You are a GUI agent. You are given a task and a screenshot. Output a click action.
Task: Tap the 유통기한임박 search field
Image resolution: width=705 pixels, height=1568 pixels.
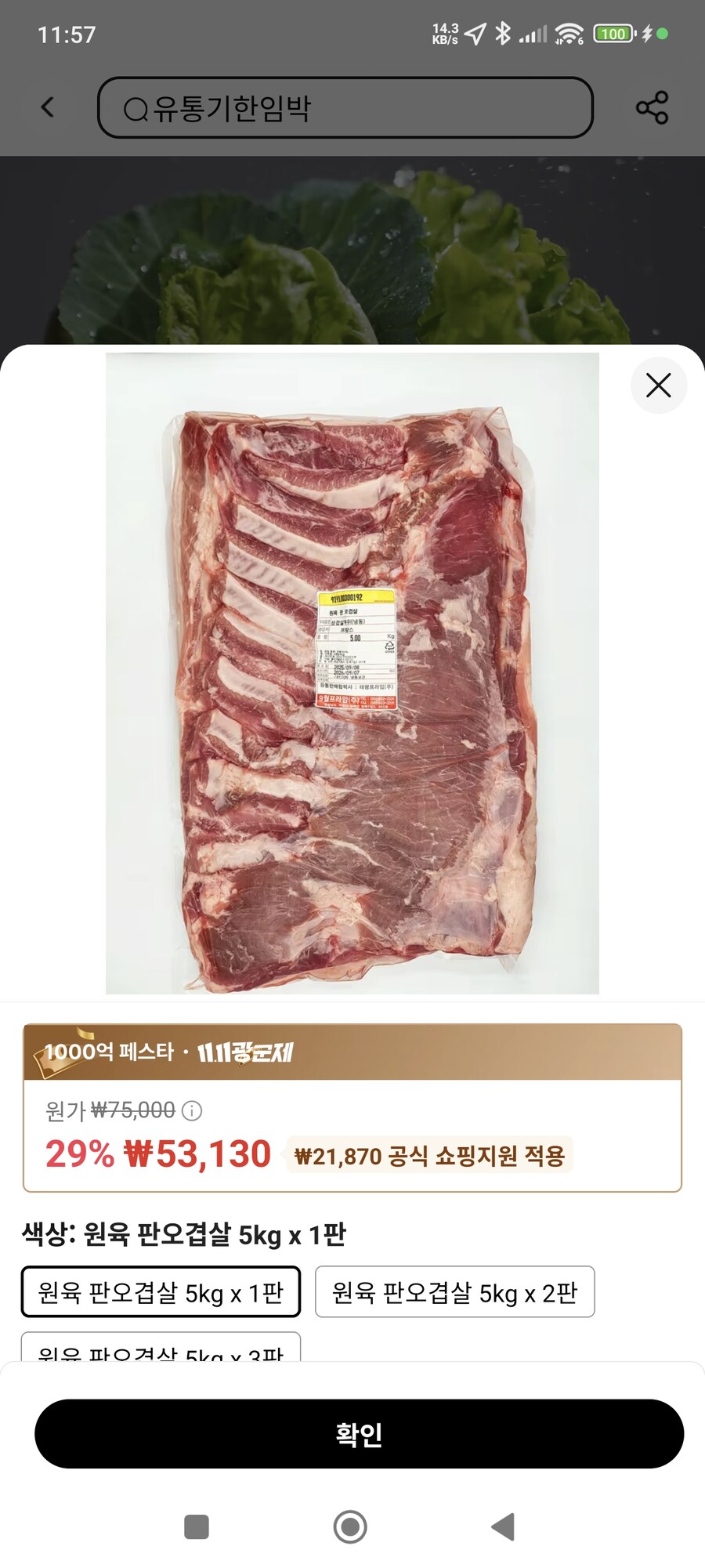click(x=345, y=107)
